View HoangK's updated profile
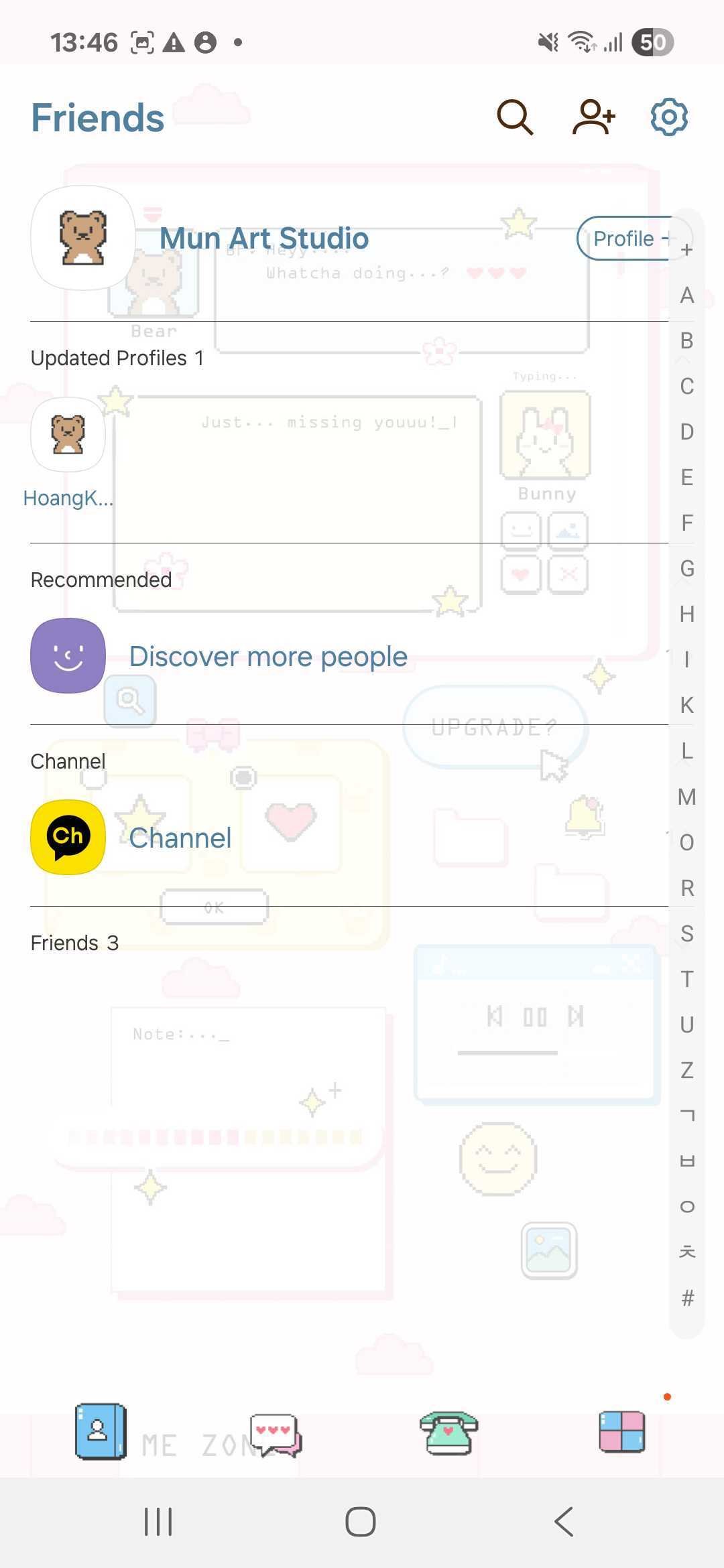724x1568 pixels. 68,436
